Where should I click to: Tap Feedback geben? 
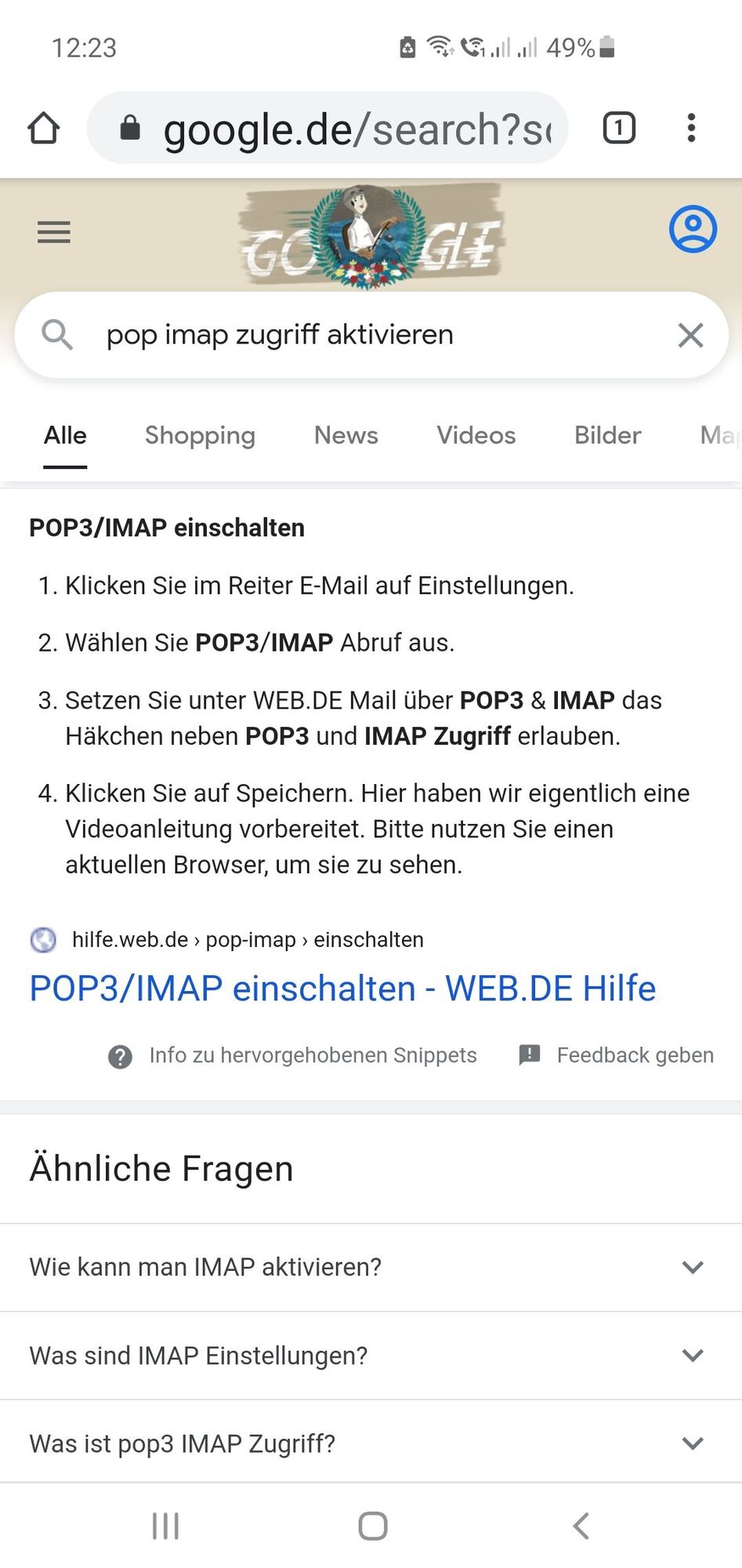[x=635, y=1055]
